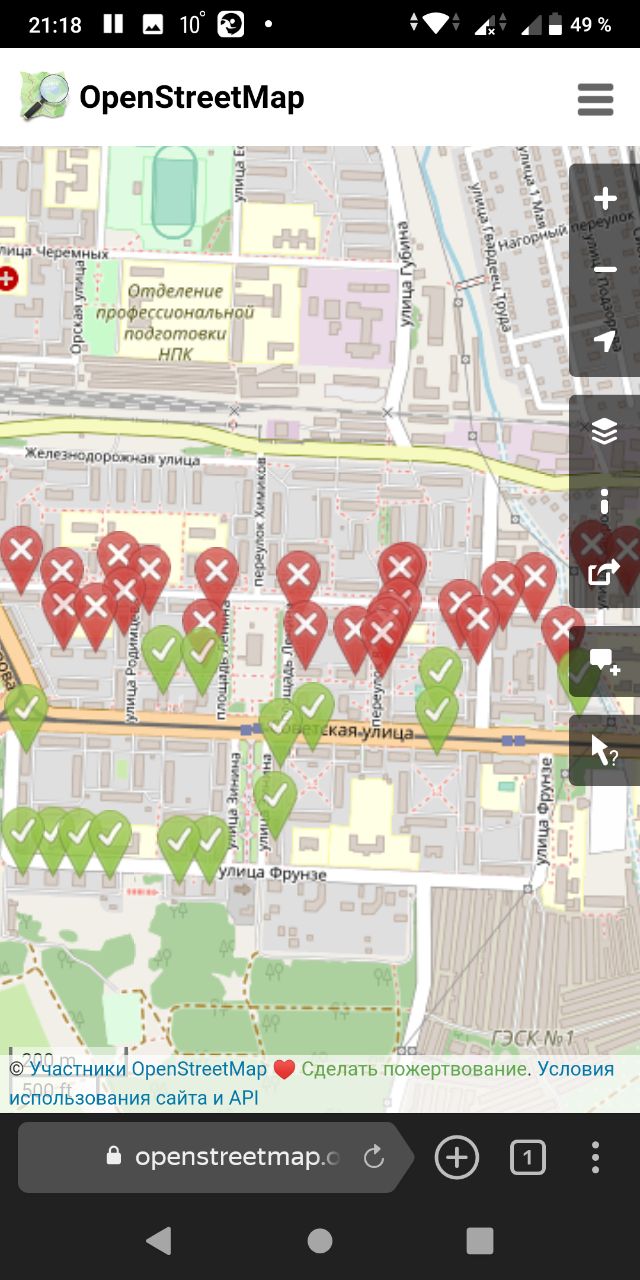The height and width of the screenshot is (1280, 640).
Task: Open a new browser tab
Action: click(456, 1158)
